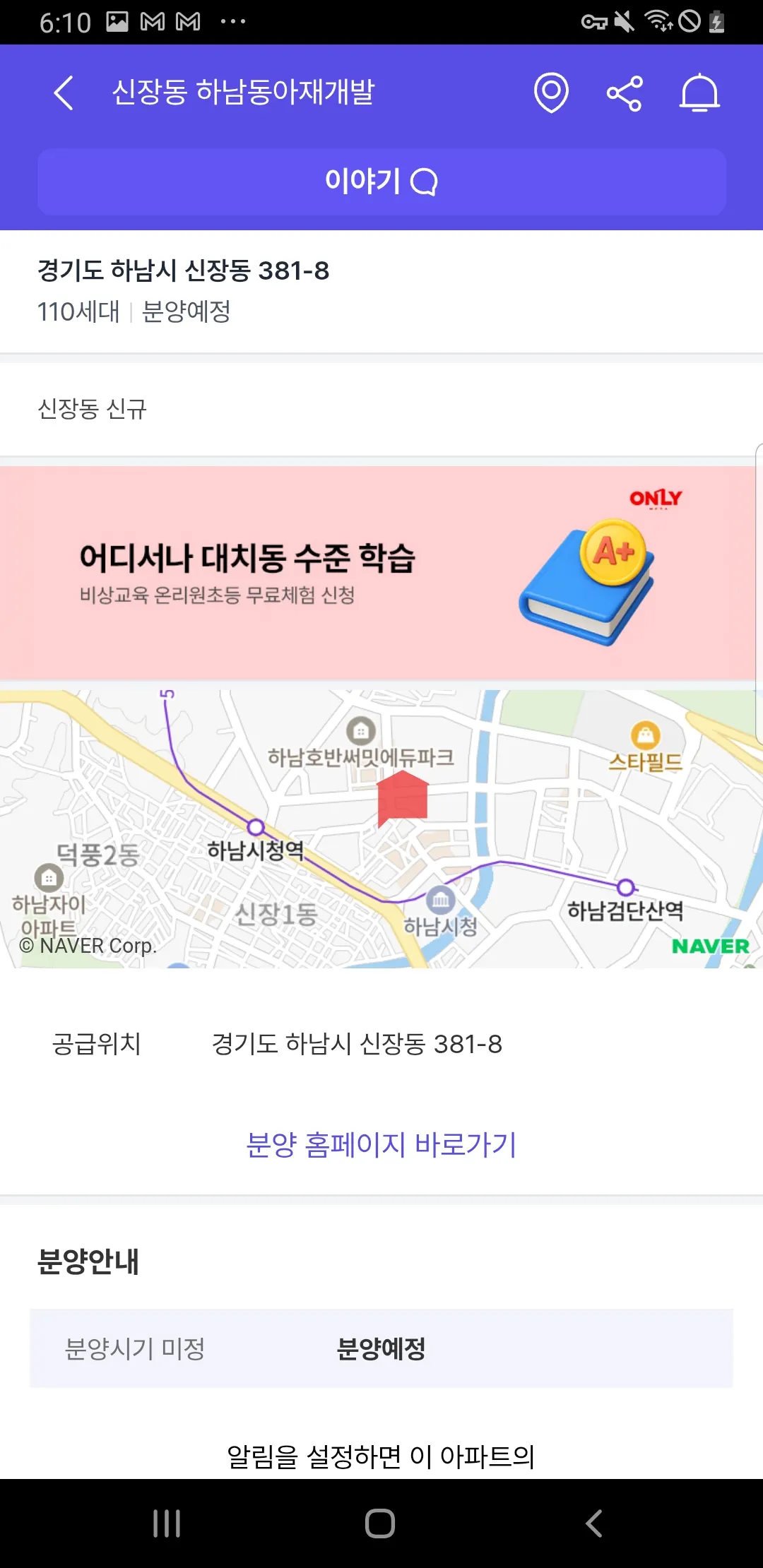The width and height of the screenshot is (763, 1568).
Task: Open the notifications bell
Action: point(699,93)
